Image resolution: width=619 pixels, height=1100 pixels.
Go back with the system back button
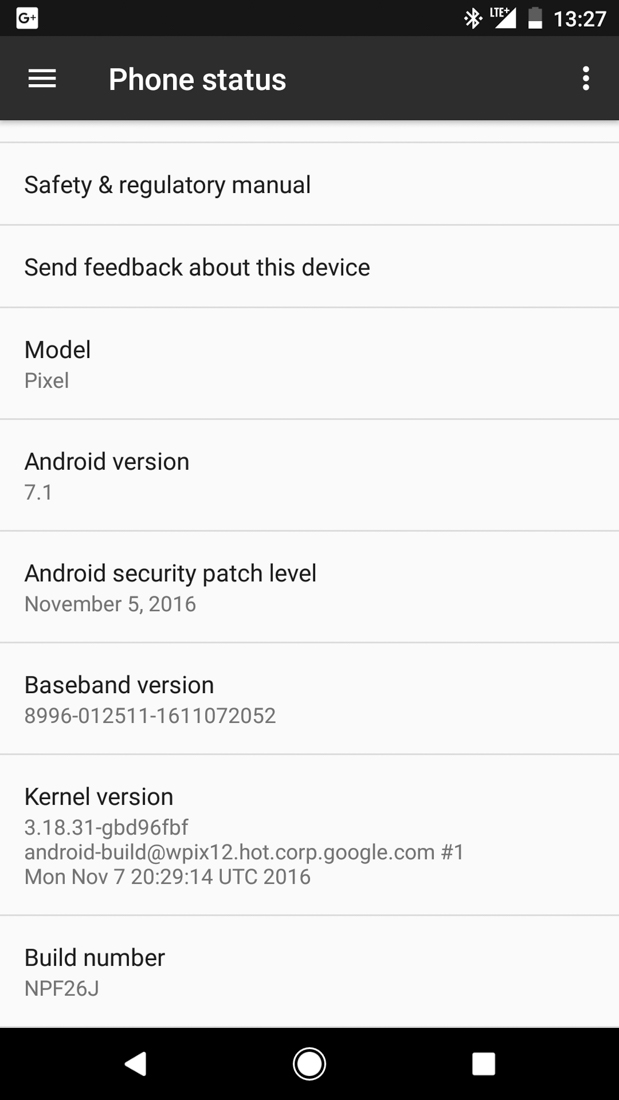pyautogui.click(x=135, y=1064)
